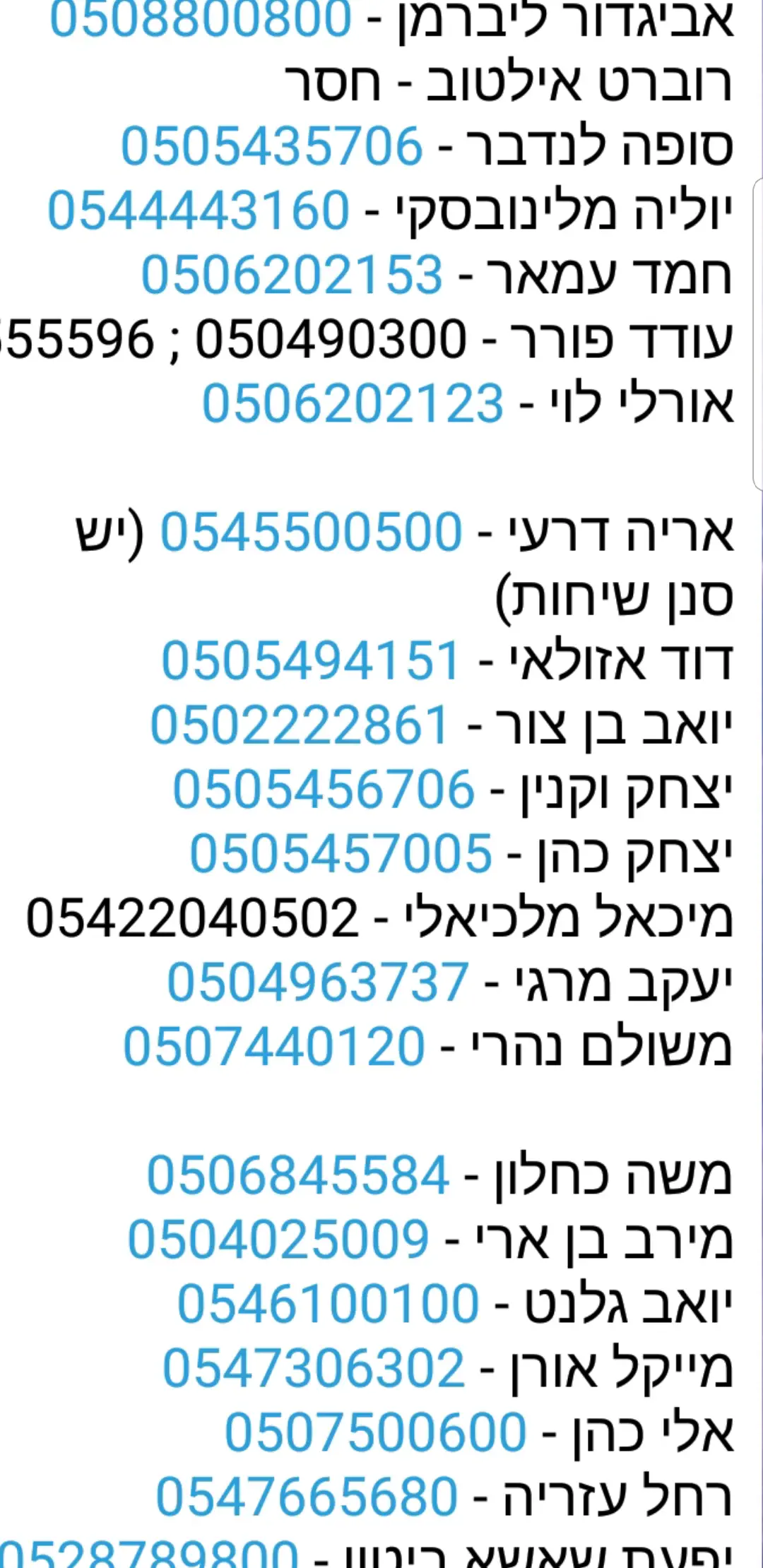Open phone link 0544443160
Screen dimensions: 763x1568
pos(199,210)
